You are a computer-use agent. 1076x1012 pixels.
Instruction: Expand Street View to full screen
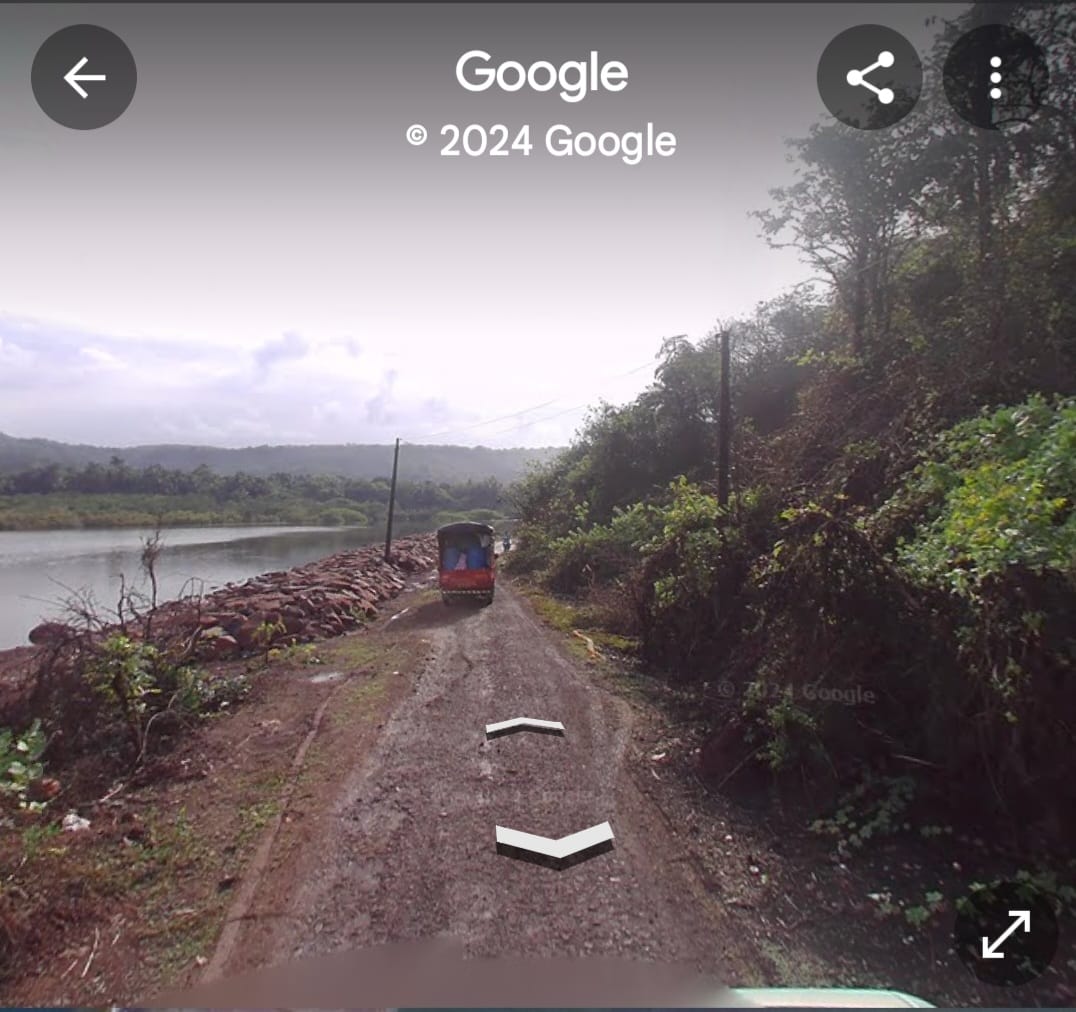tap(1005, 933)
